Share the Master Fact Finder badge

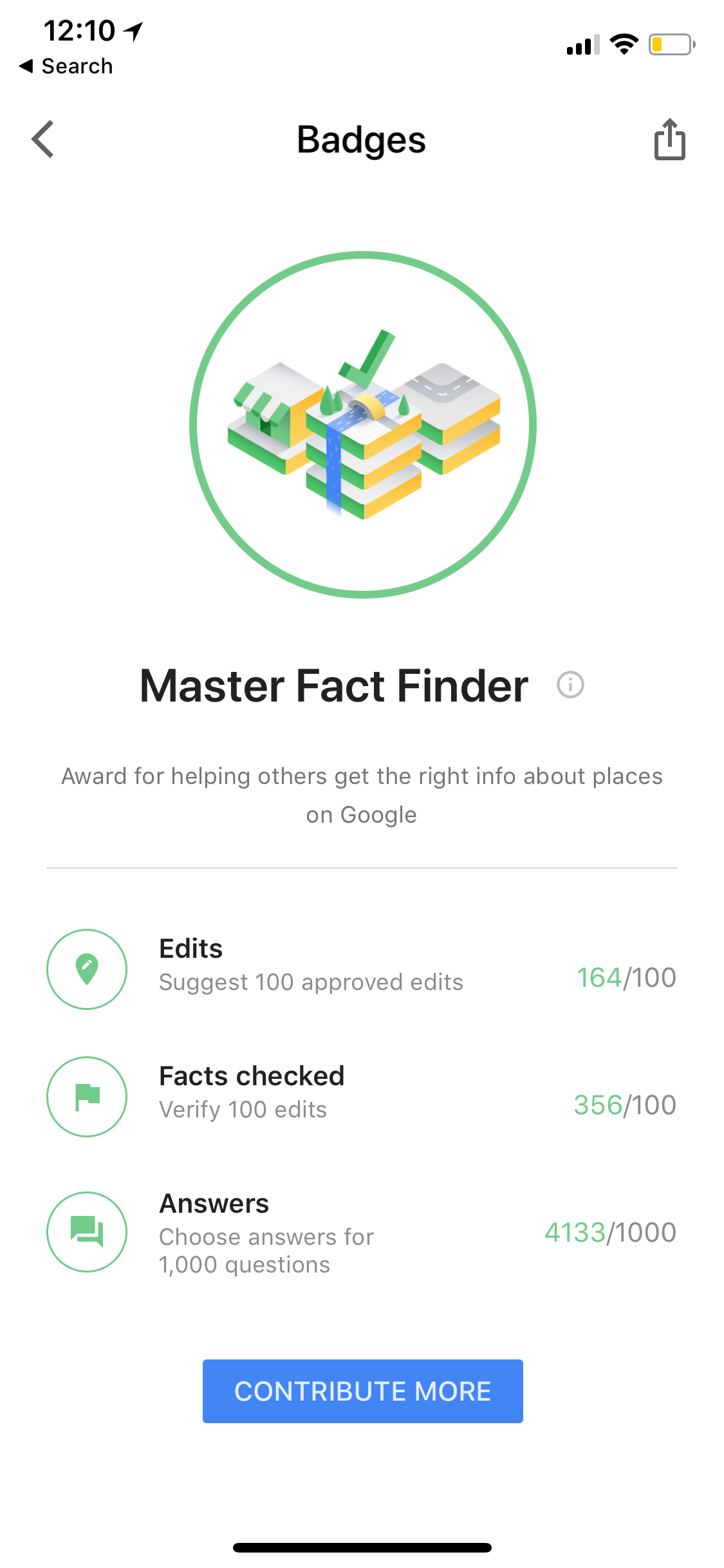point(669,138)
